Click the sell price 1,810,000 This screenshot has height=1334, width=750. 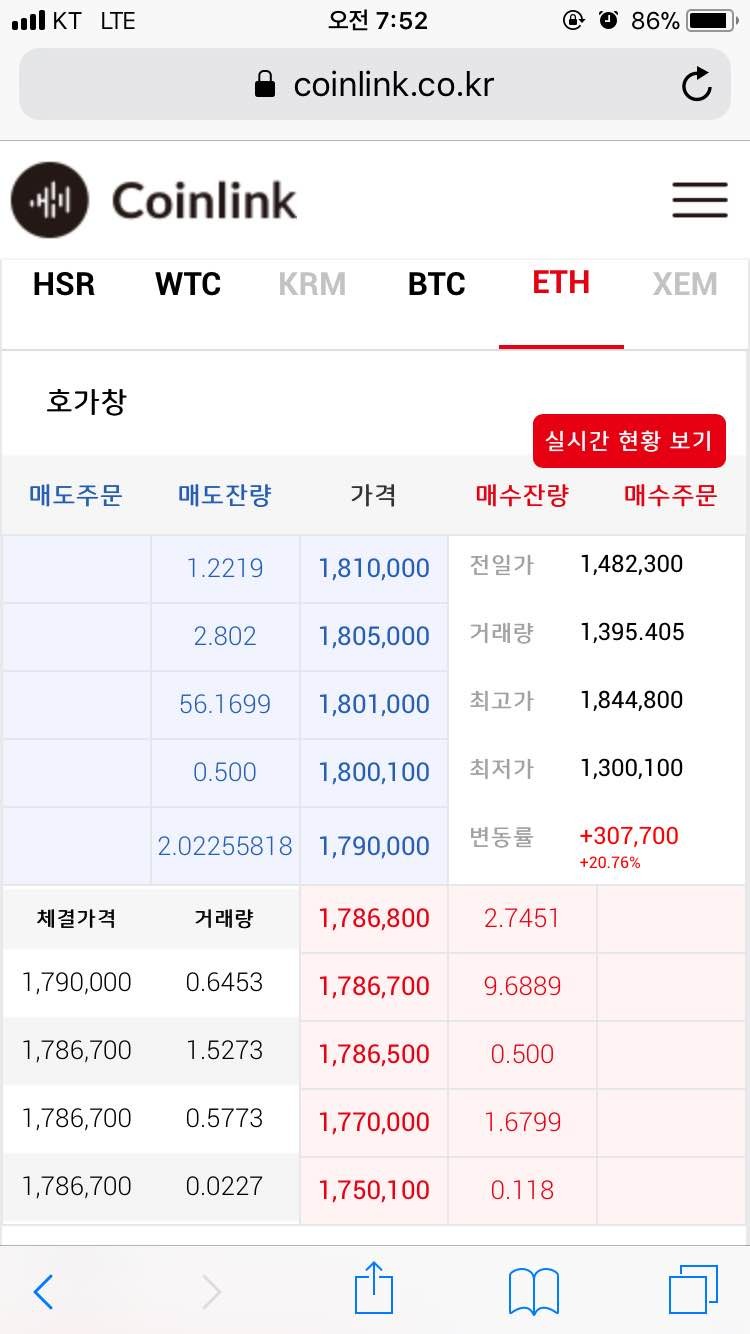pyautogui.click(x=374, y=568)
